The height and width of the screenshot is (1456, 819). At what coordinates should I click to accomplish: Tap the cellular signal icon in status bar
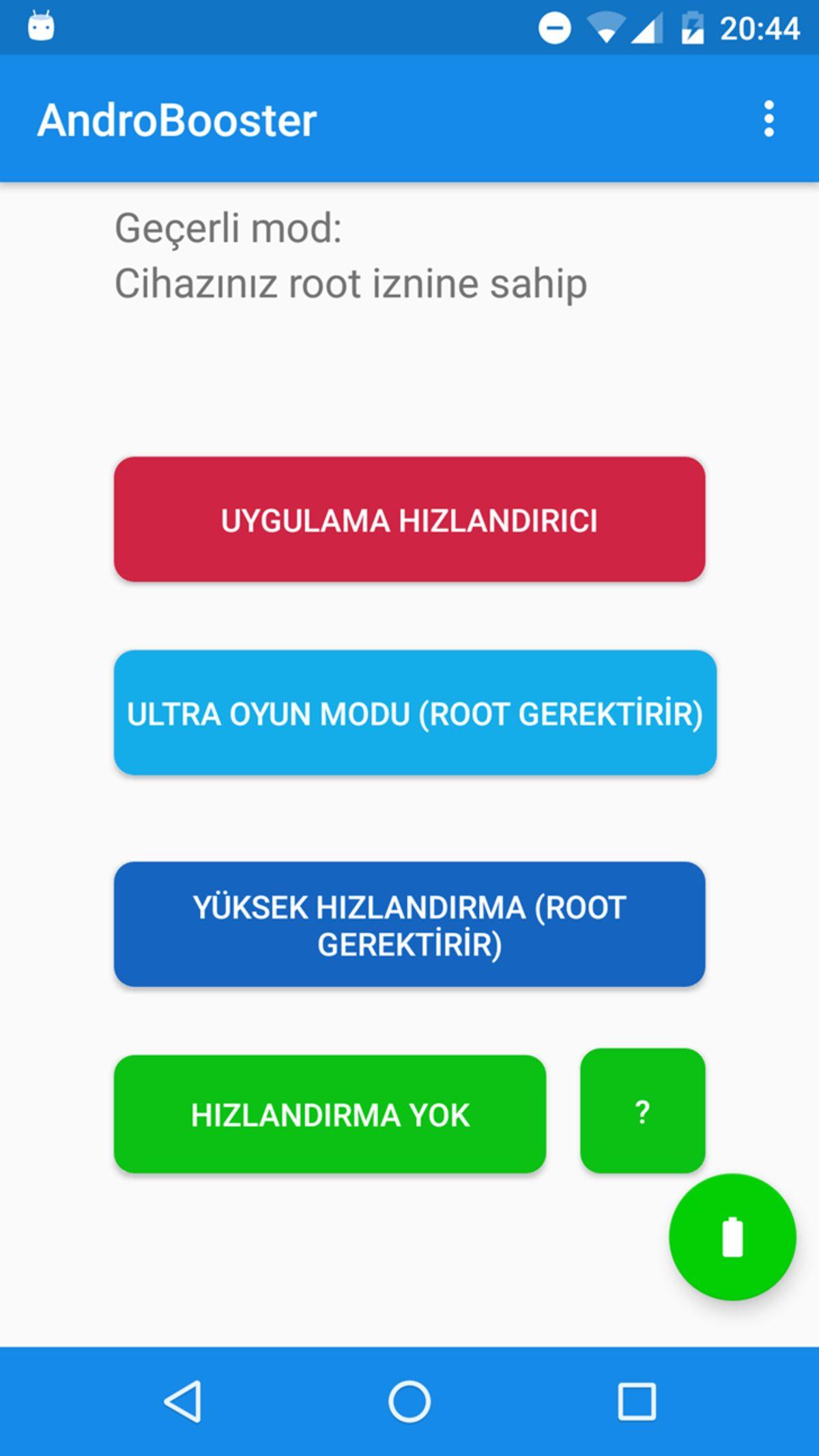pos(646,27)
